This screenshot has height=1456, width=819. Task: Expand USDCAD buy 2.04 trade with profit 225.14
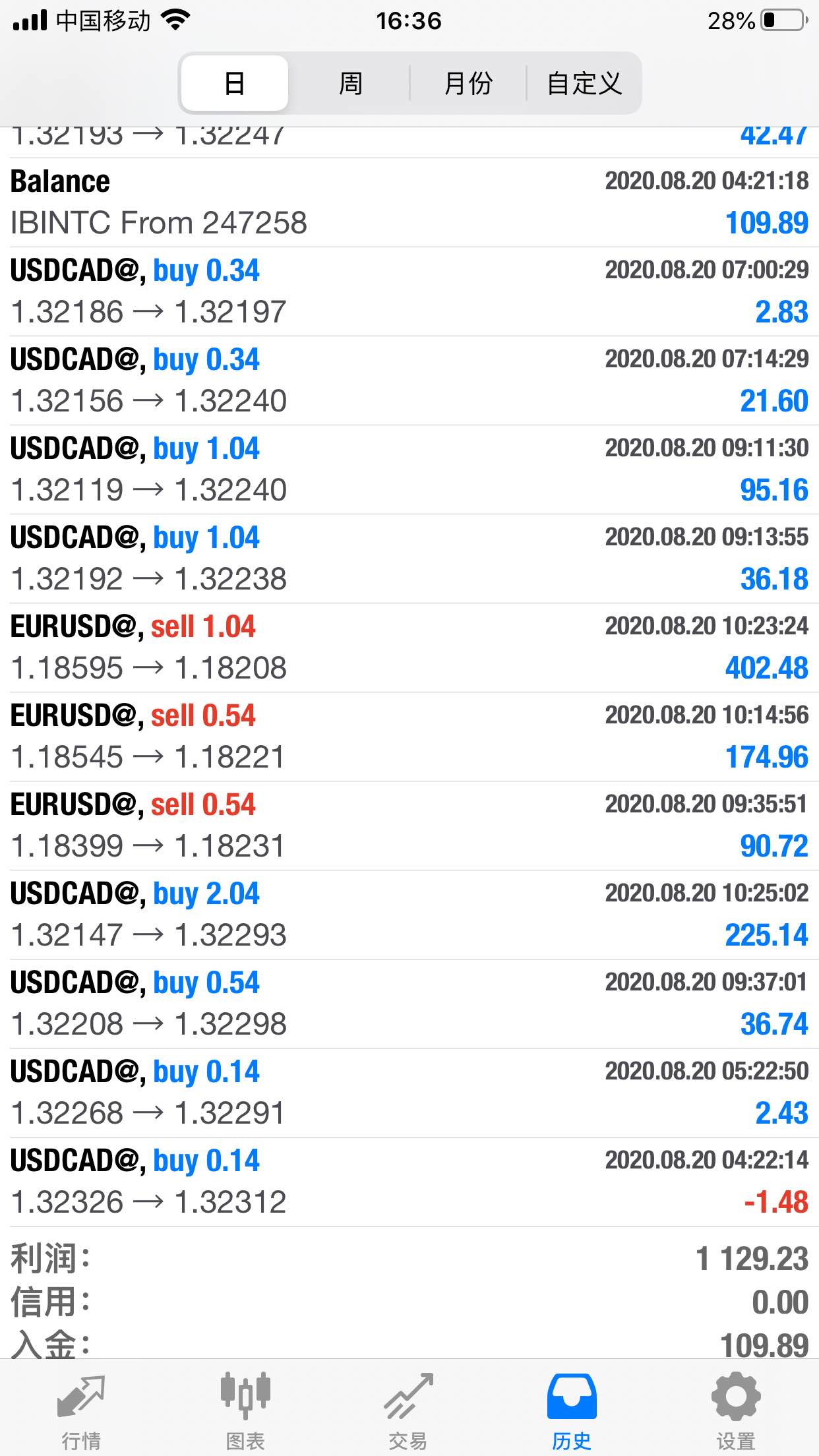point(409,915)
